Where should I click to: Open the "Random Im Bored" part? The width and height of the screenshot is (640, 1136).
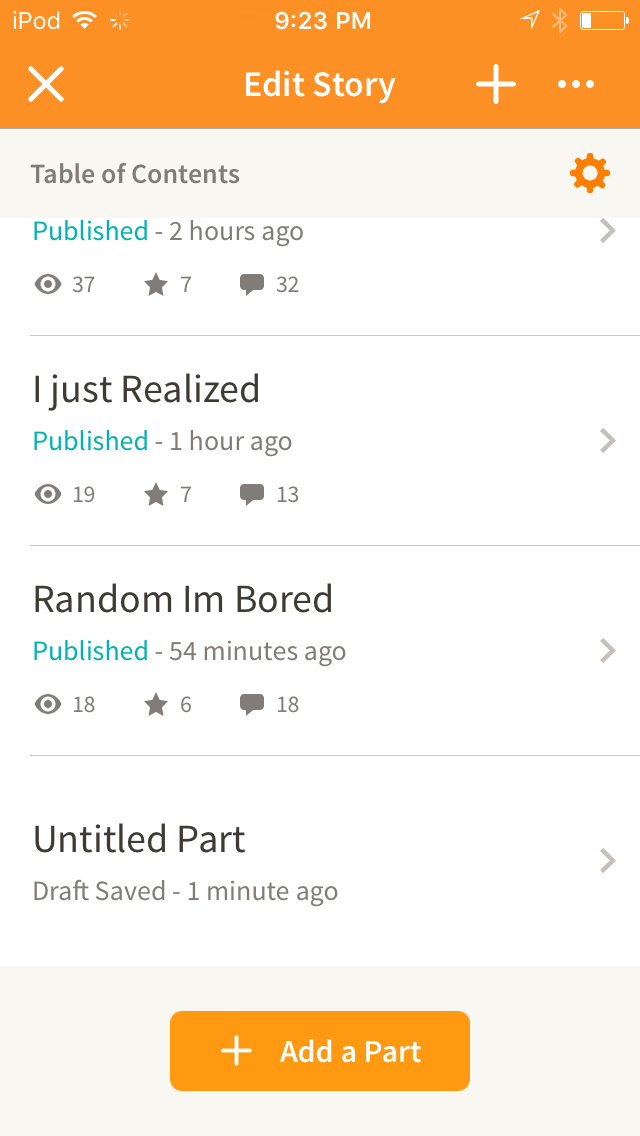point(320,651)
